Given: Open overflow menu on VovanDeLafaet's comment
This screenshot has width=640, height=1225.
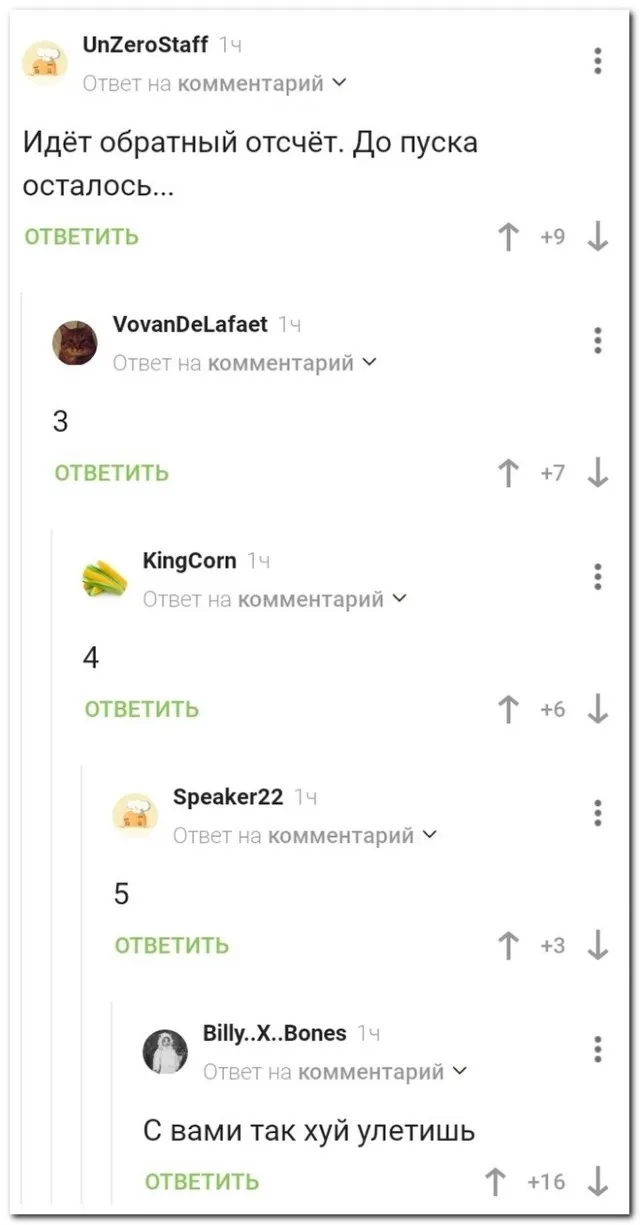Looking at the screenshot, I should [x=597, y=340].
